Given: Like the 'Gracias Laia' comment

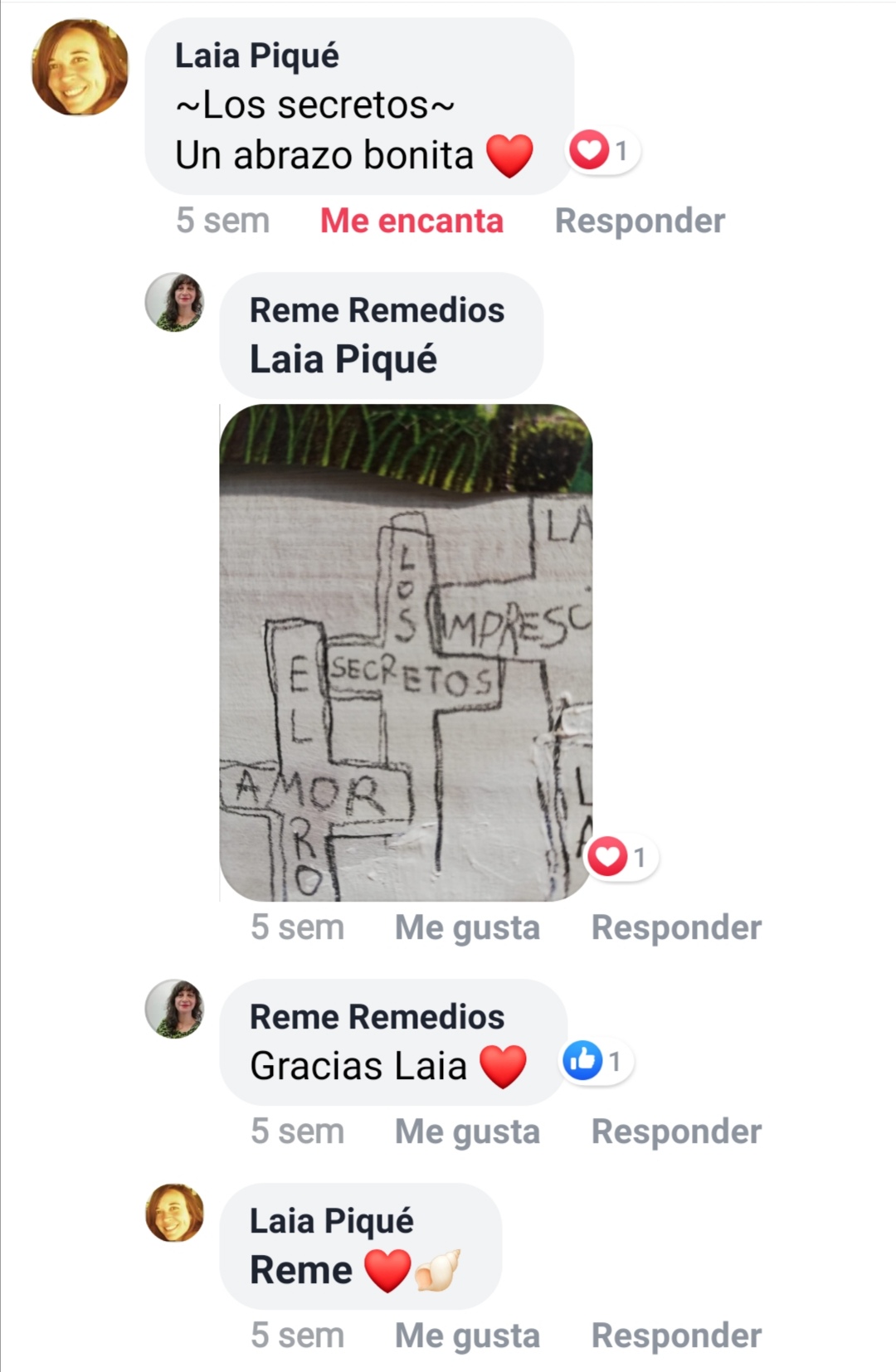Looking at the screenshot, I should [x=467, y=1131].
